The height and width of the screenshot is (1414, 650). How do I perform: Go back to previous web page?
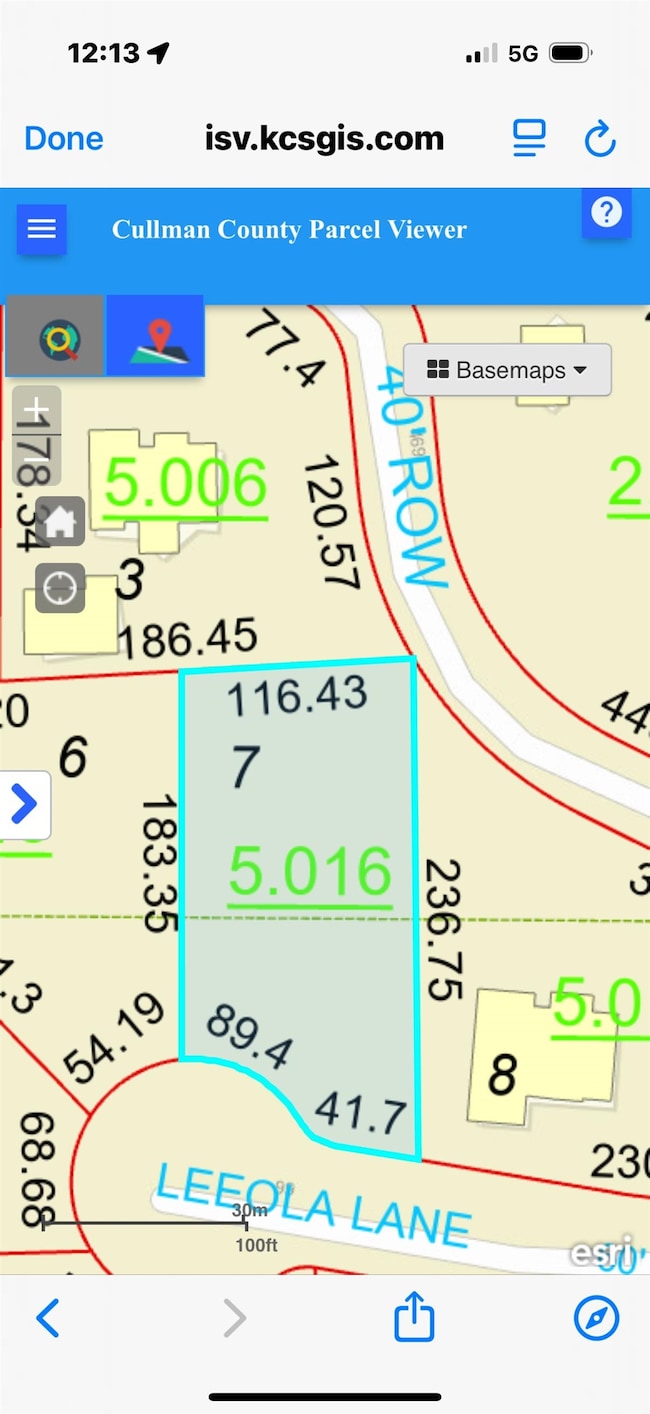tap(48, 1320)
